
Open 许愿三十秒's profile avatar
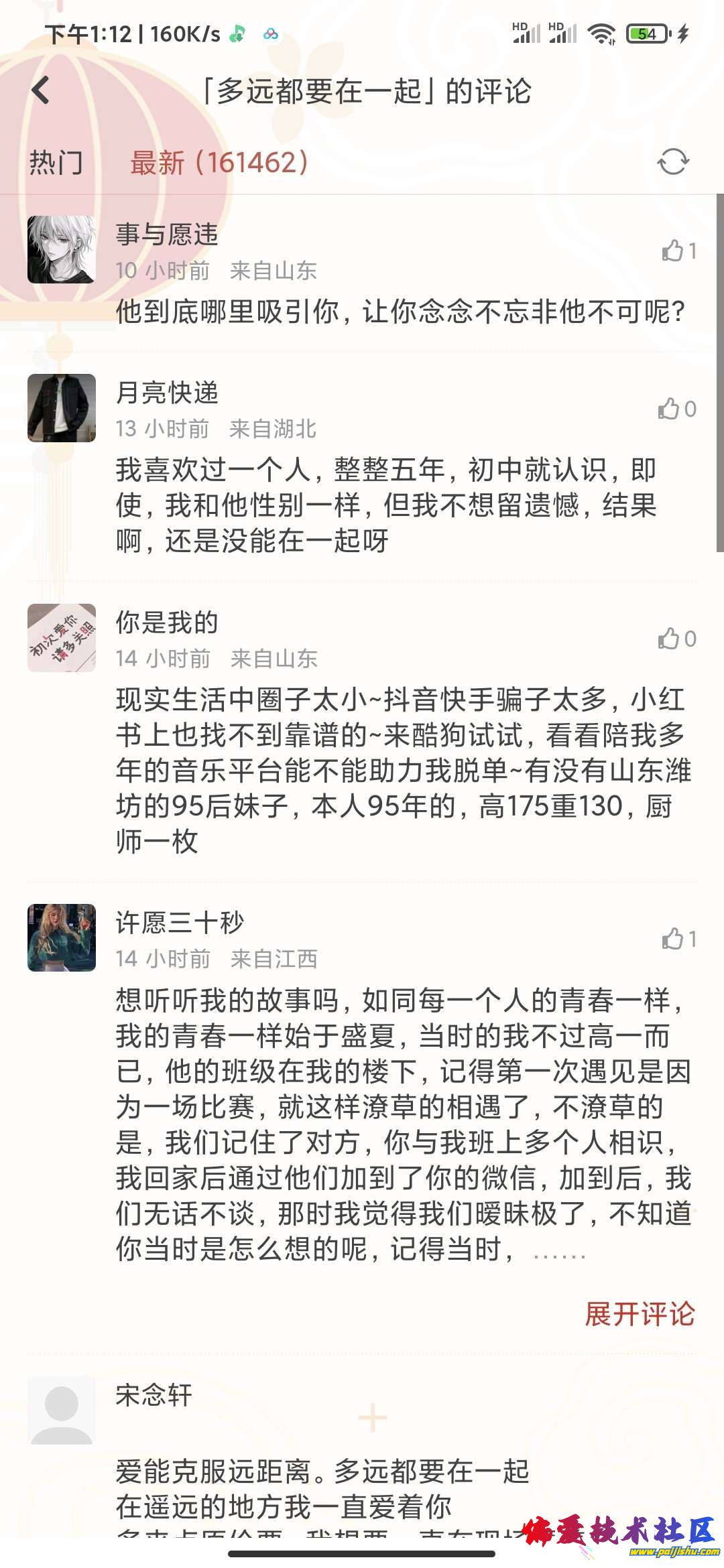62,937
